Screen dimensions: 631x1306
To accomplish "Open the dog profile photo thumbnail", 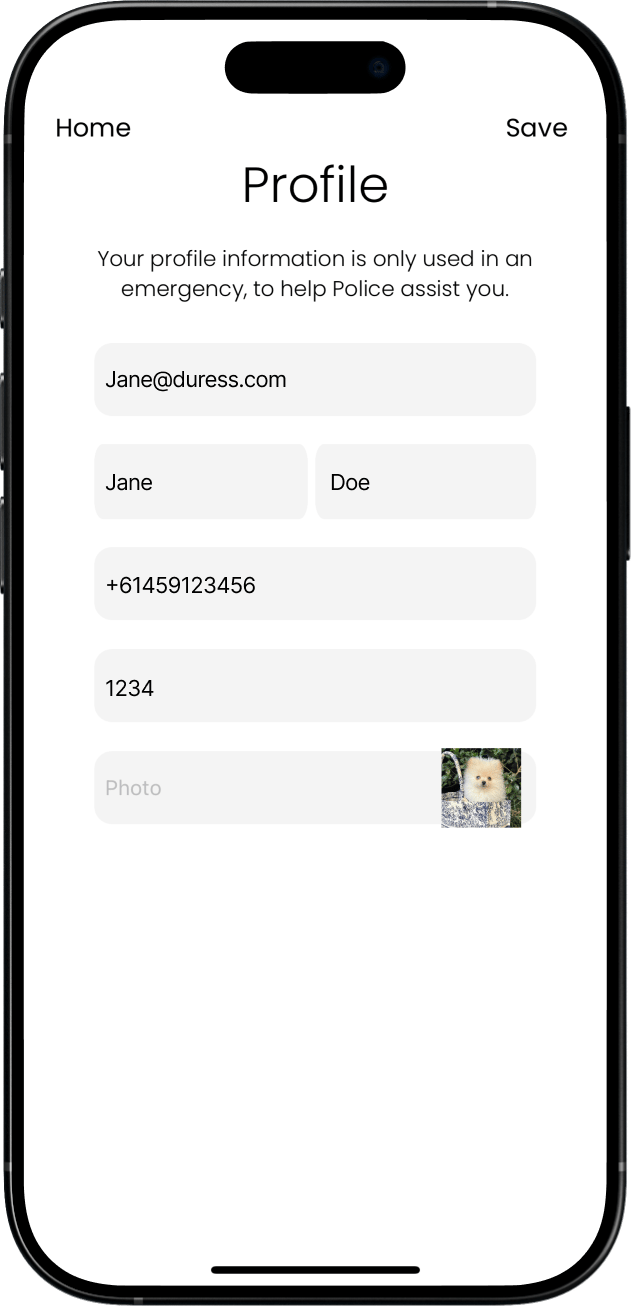I will pyautogui.click(x=481, y=788).
